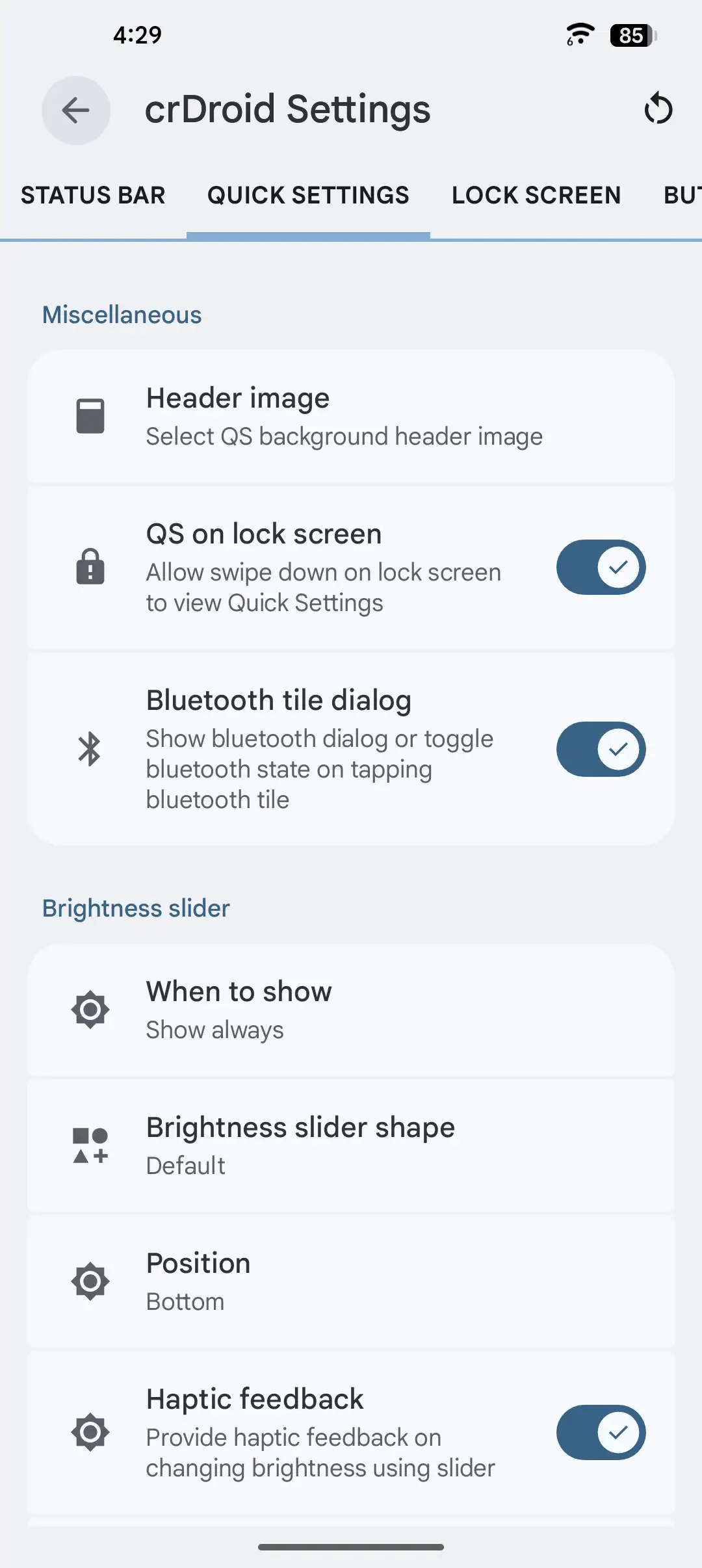Open Header image setting
Screen dimensions: 702x1568
pos(351,417)
